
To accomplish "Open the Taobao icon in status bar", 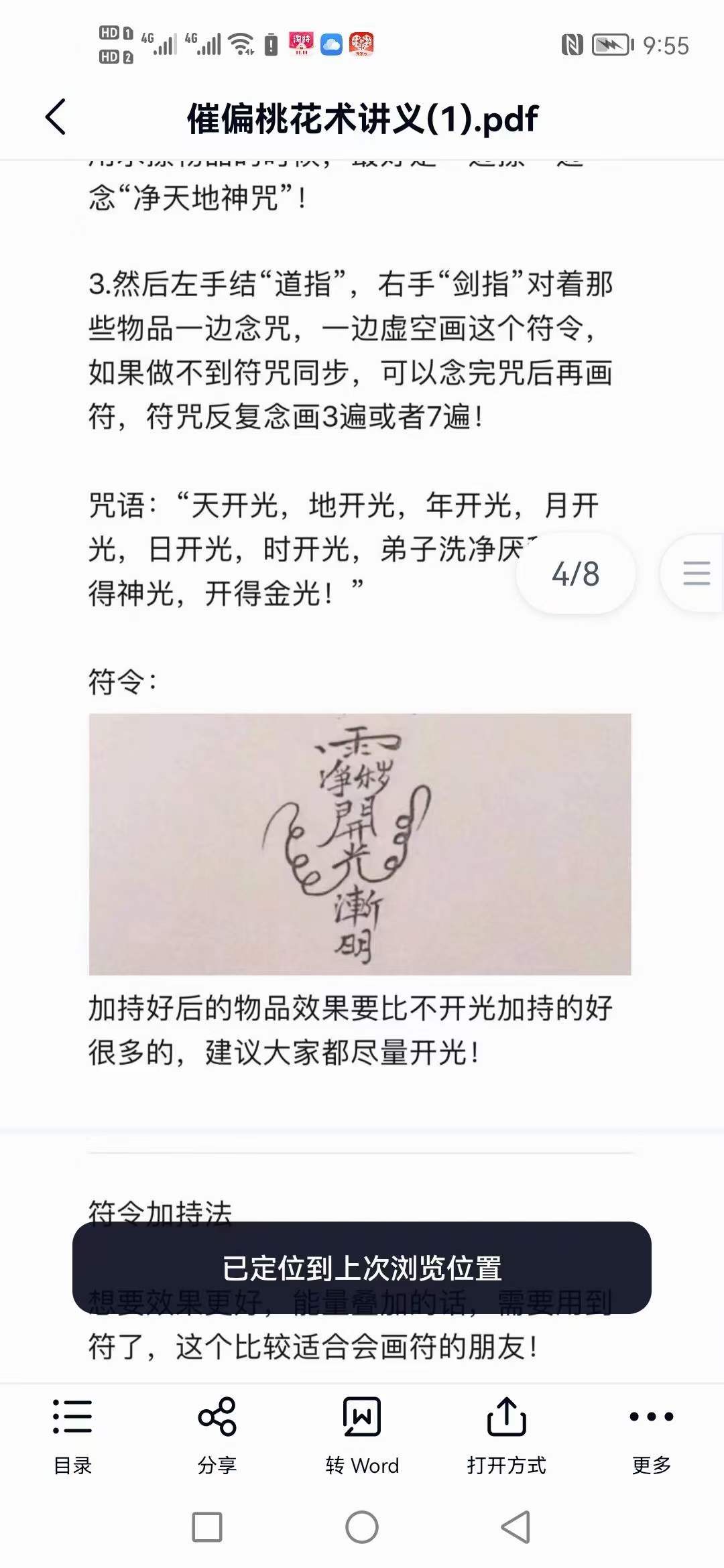I will (302, 44).
